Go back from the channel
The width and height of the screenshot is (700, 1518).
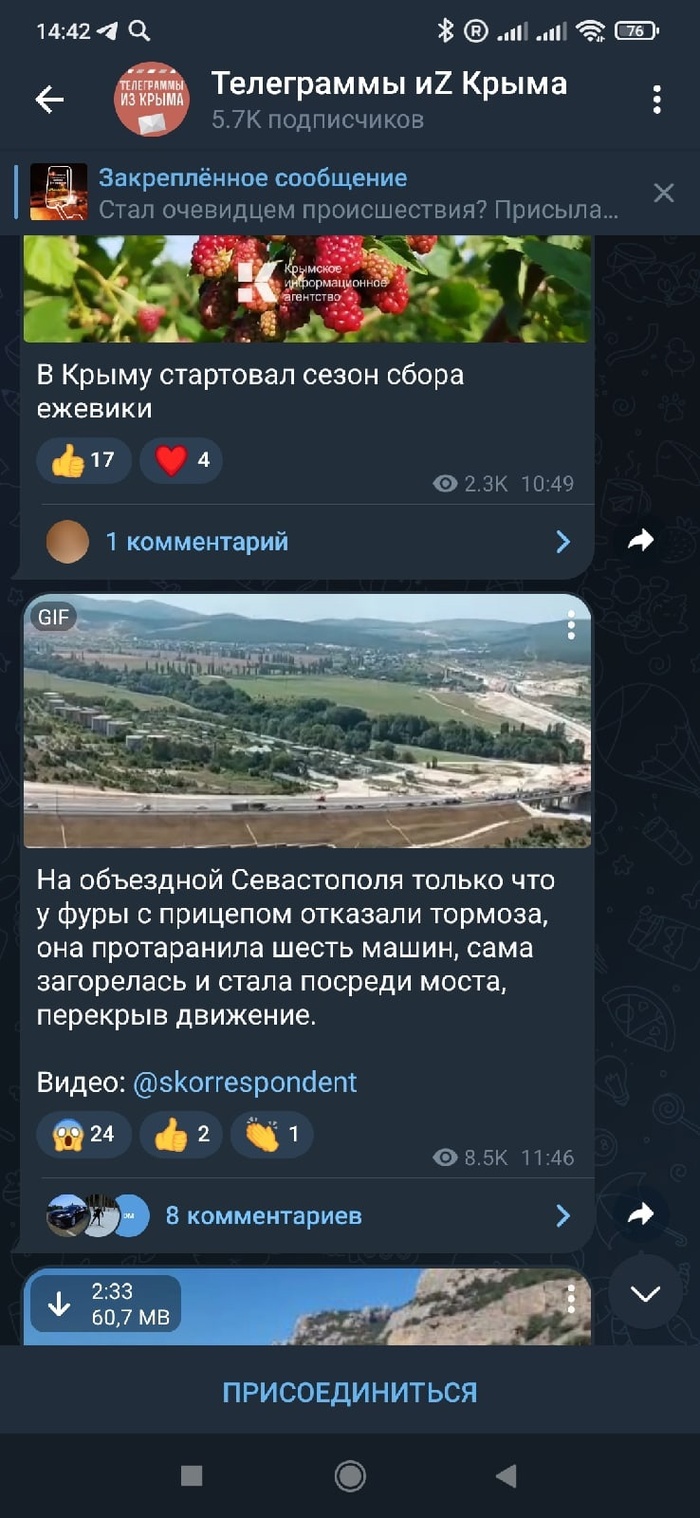coord(49,99)
